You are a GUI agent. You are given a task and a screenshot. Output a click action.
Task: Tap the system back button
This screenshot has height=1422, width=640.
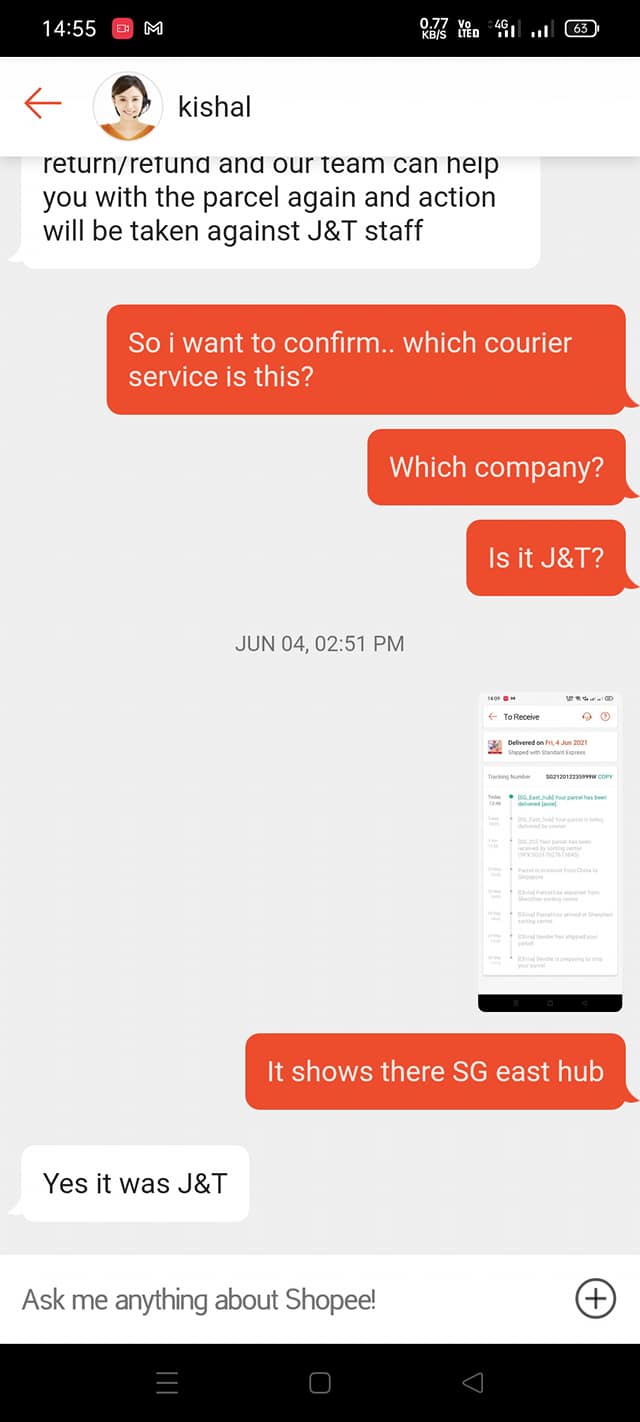coord(473,1382)
